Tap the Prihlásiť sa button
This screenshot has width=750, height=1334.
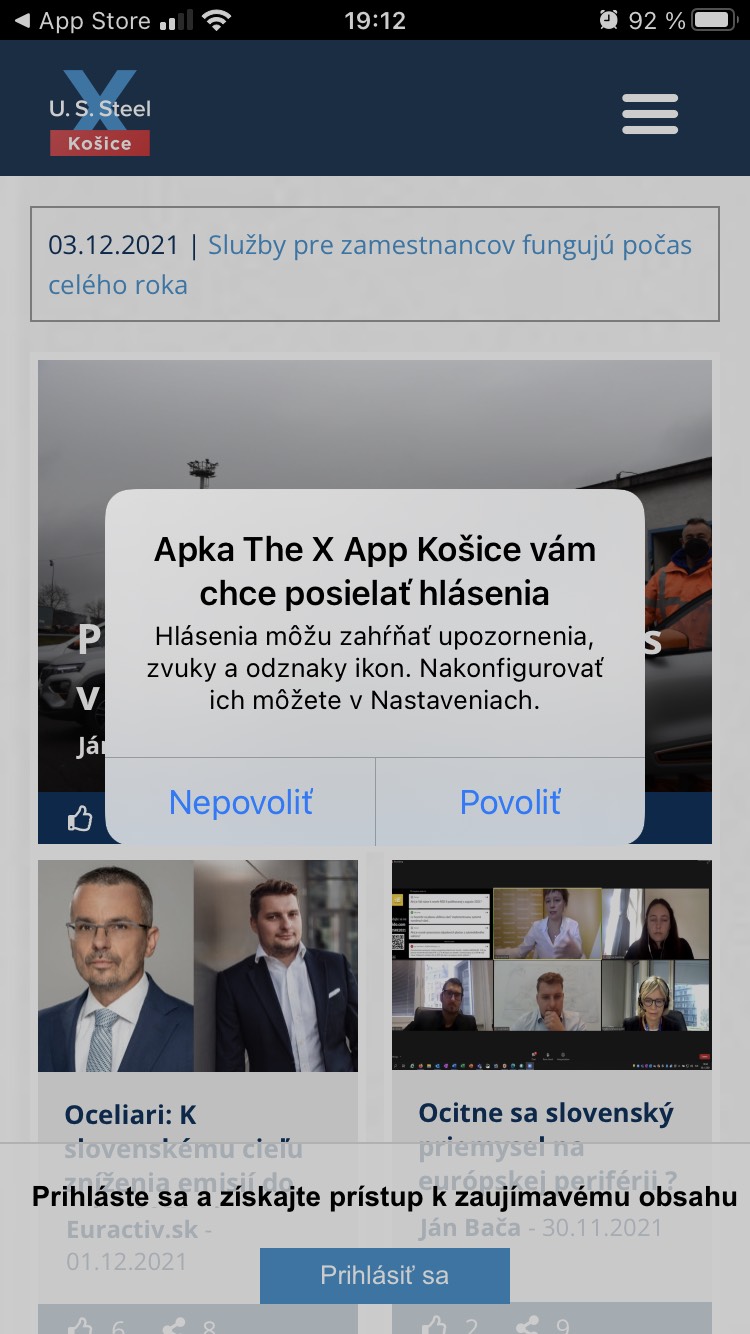click(x=384, y=1276)
